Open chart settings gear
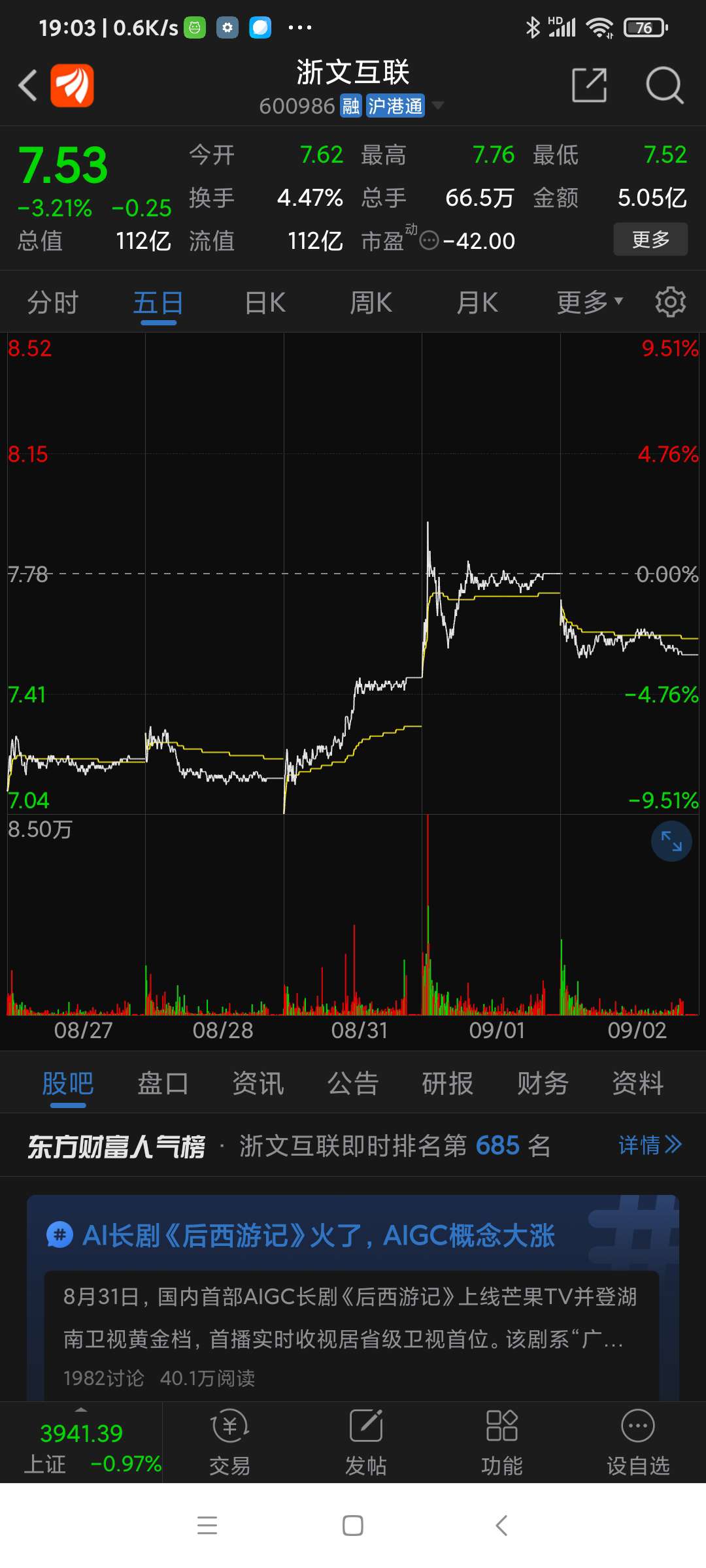 (671, 302)
